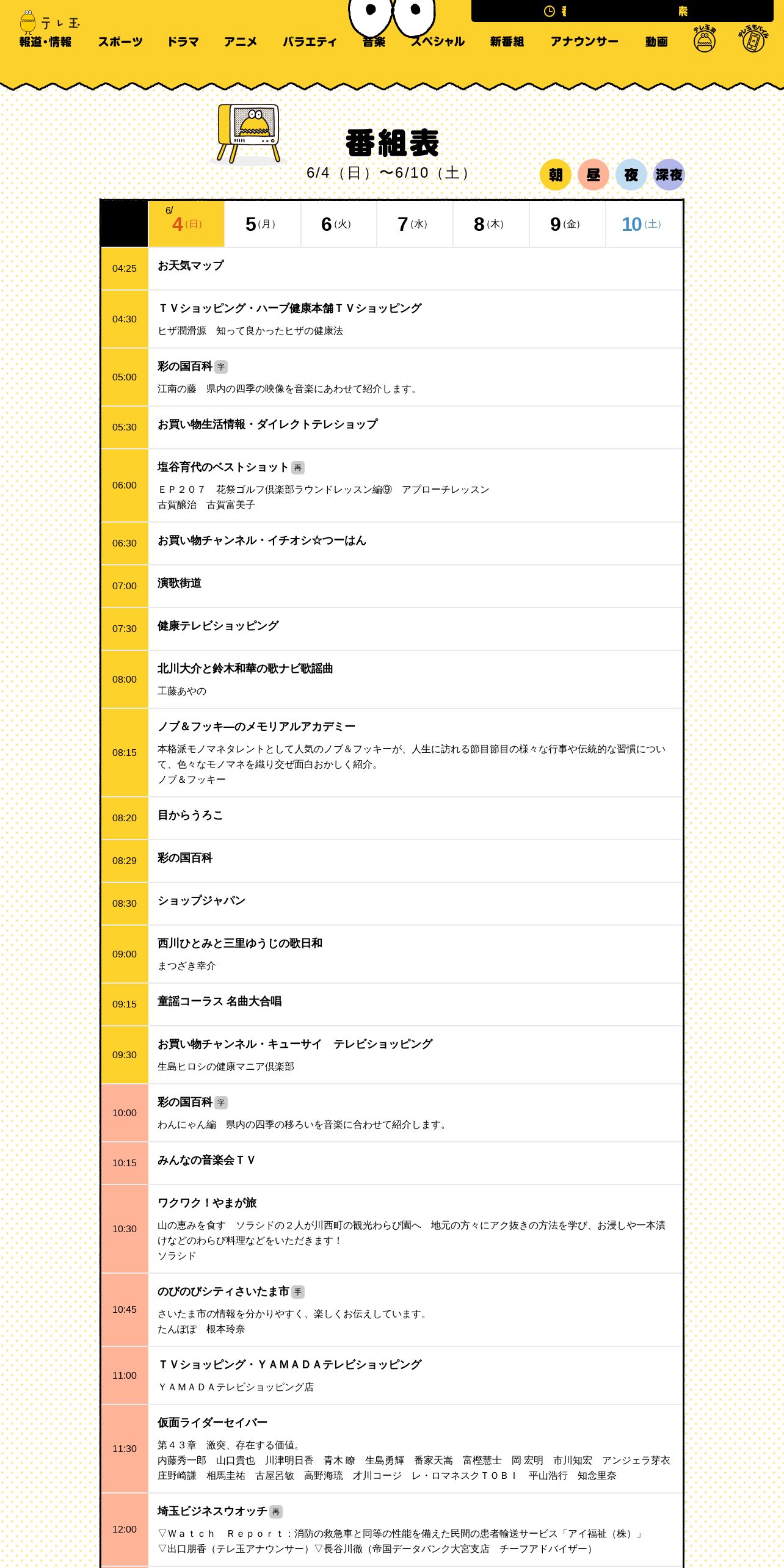This screenshot has height=1568, width=784.
Task: Jump to the 深夜 time slot
Action: (x=669, y=175)
